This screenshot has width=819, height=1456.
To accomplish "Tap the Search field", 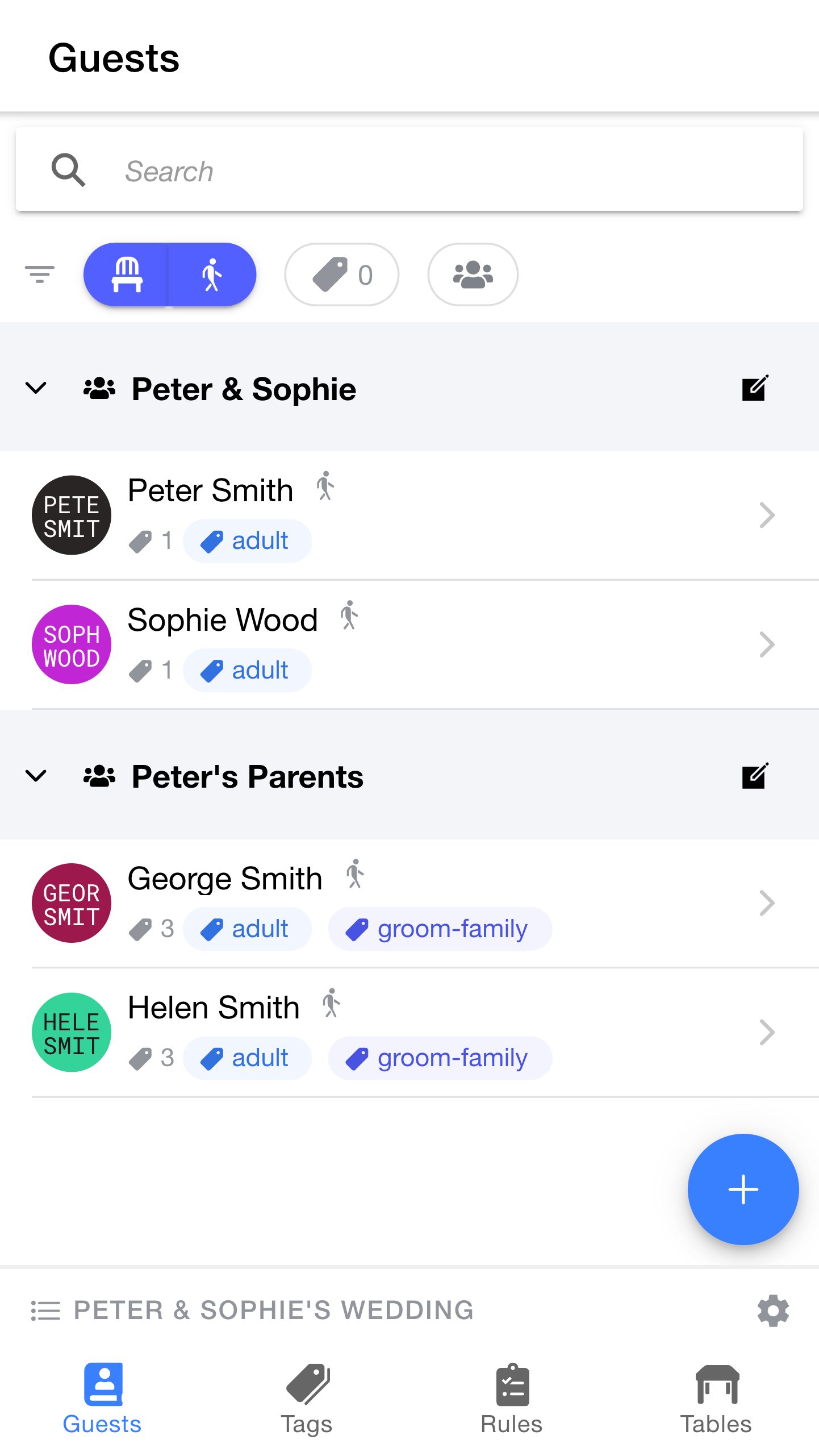I will click(x=432, y=170).
